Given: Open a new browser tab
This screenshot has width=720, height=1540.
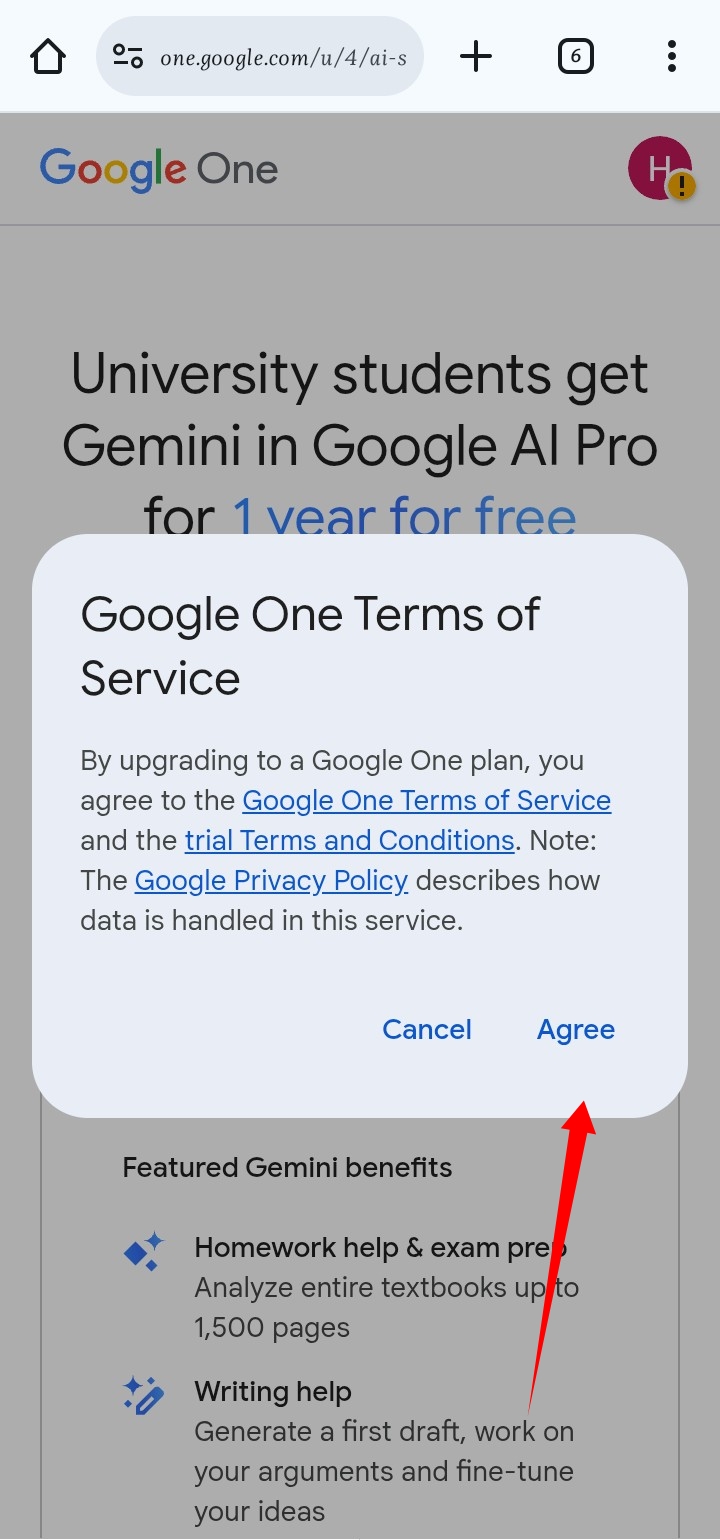Looking at the screenshot, I should click(476, 56).
